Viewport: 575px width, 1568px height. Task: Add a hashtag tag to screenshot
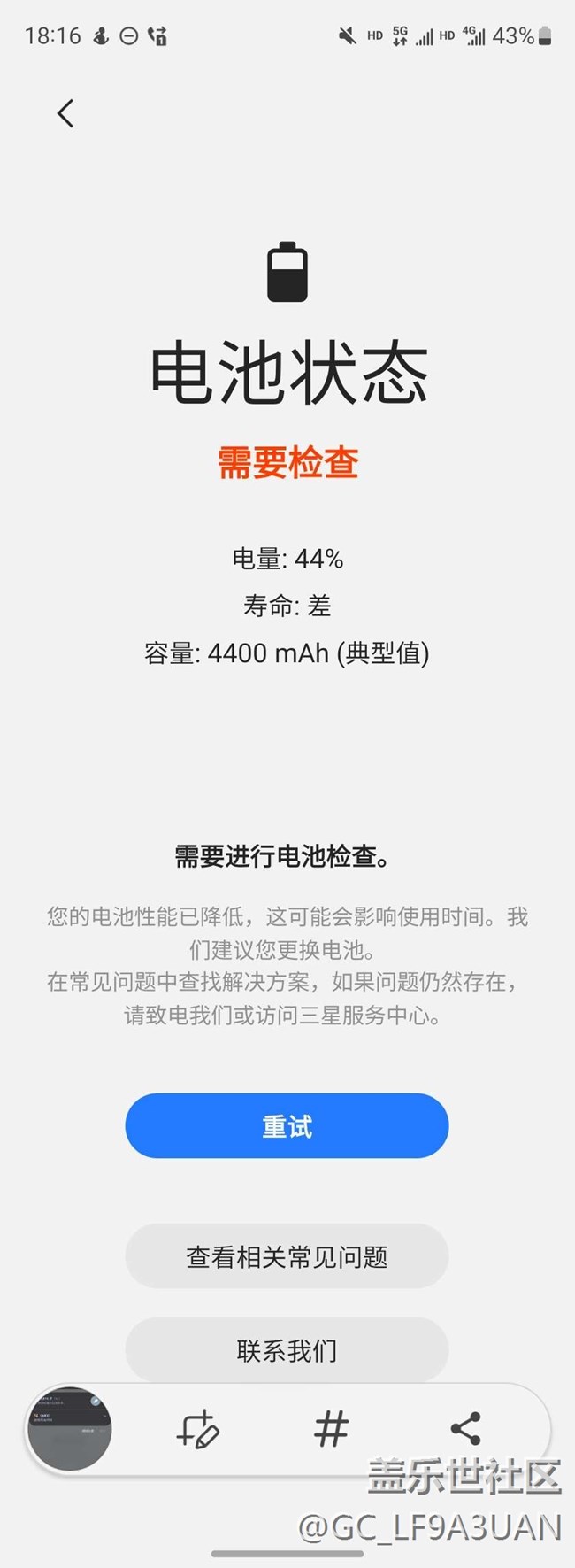(x=332, y=1429)
